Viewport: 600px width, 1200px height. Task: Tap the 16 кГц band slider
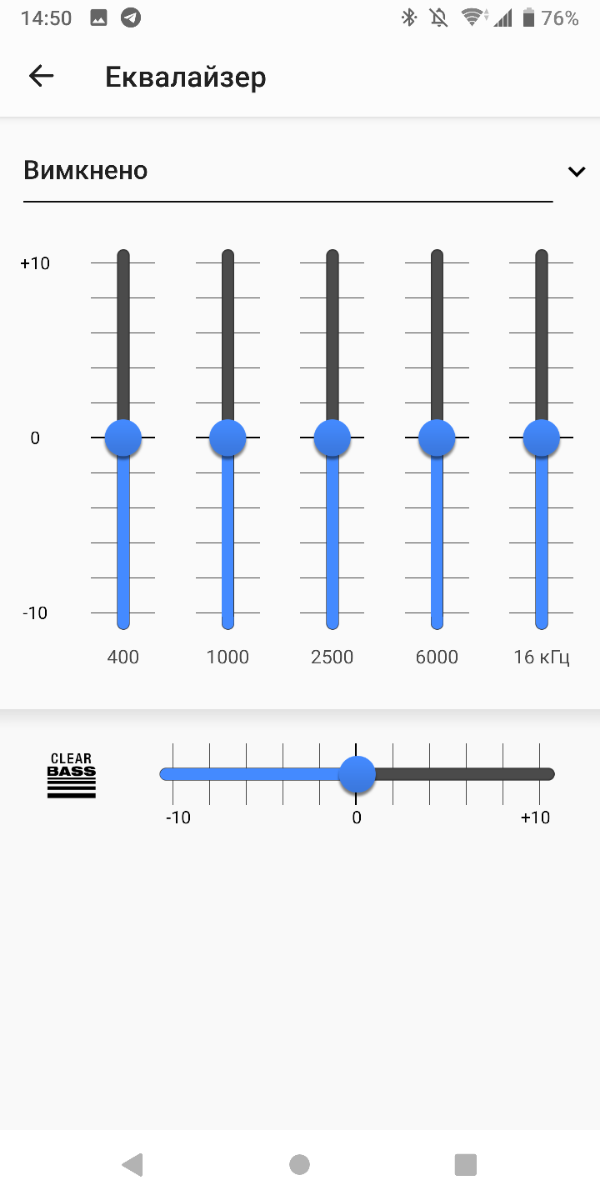pos(542,438)
